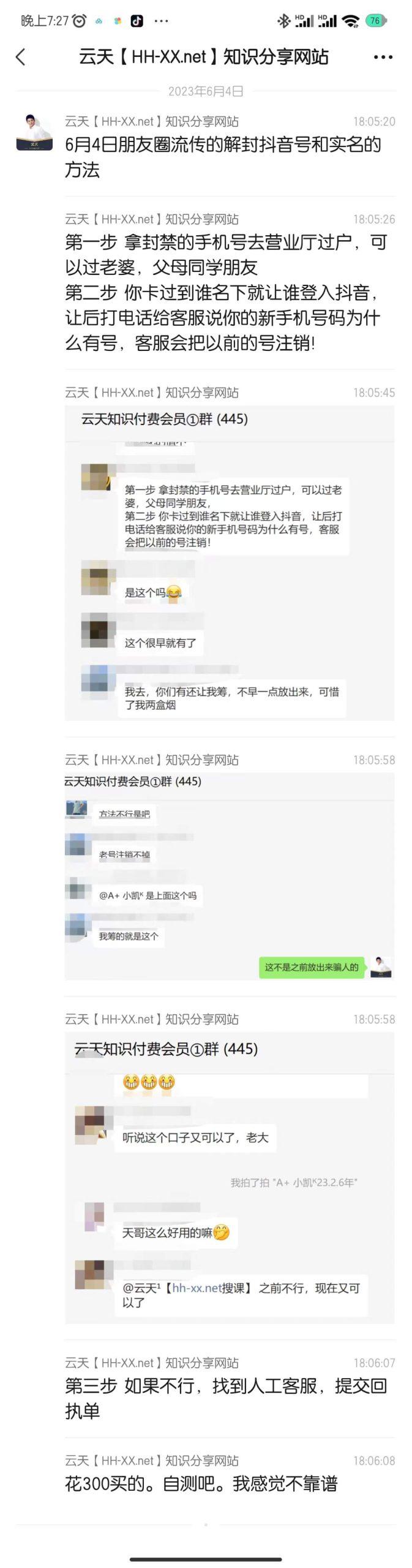Open the three-dot overflow menu
Viewport: 412px width, 1568px height.
(383, 57)
